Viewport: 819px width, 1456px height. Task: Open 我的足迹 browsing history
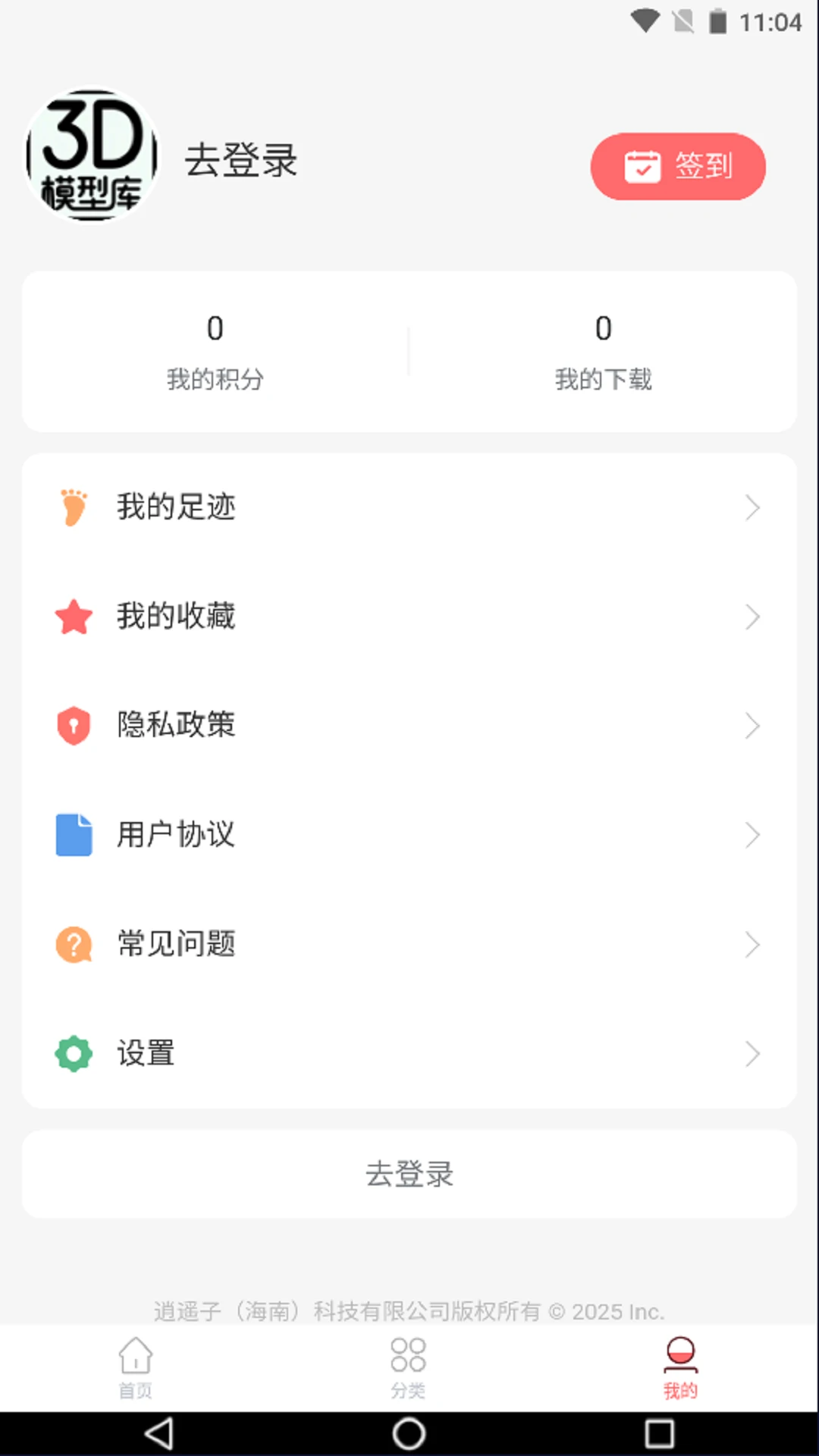pos(409,507)
